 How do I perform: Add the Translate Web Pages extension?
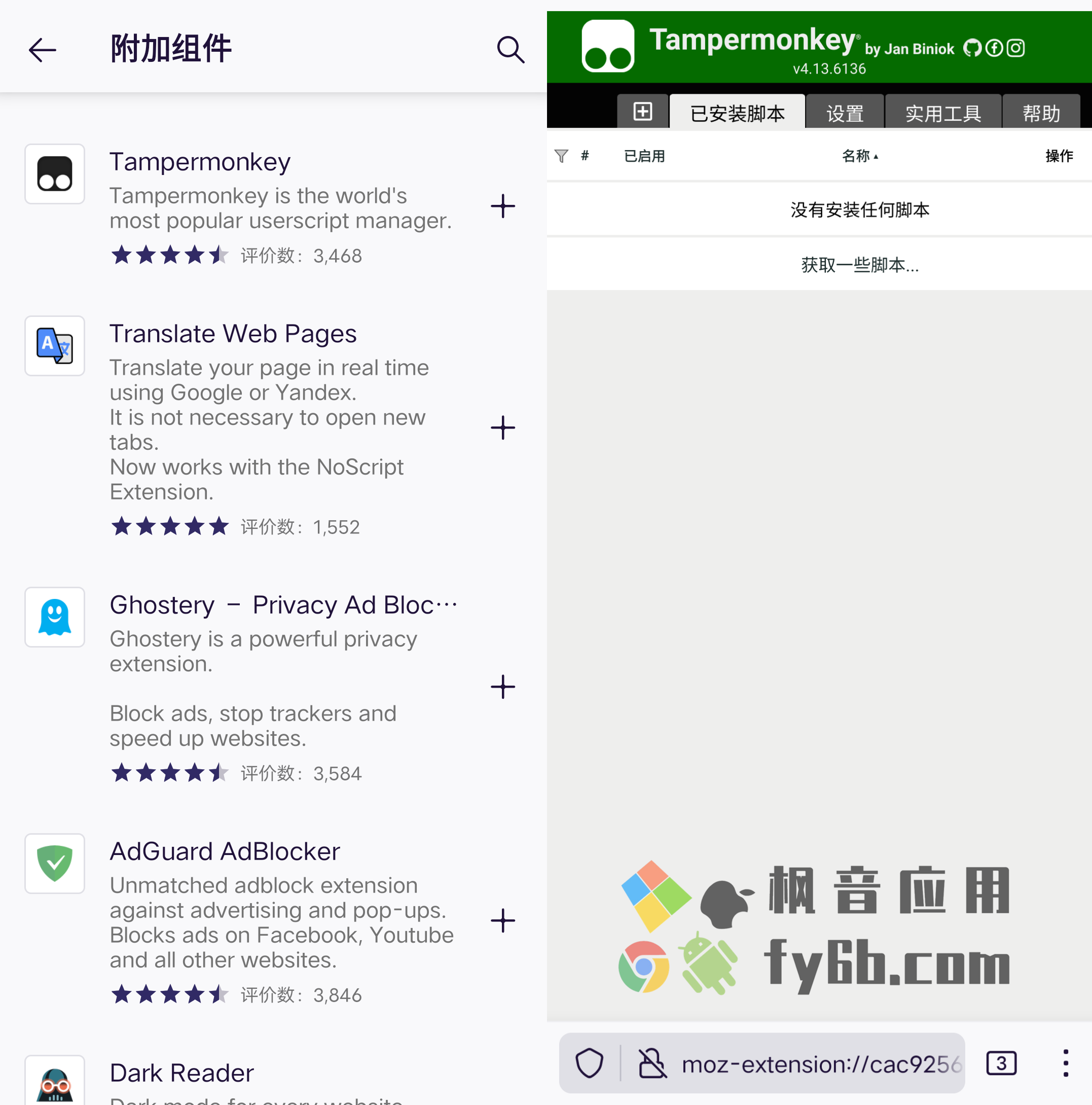pyautogui.click(x=502, y=428)
